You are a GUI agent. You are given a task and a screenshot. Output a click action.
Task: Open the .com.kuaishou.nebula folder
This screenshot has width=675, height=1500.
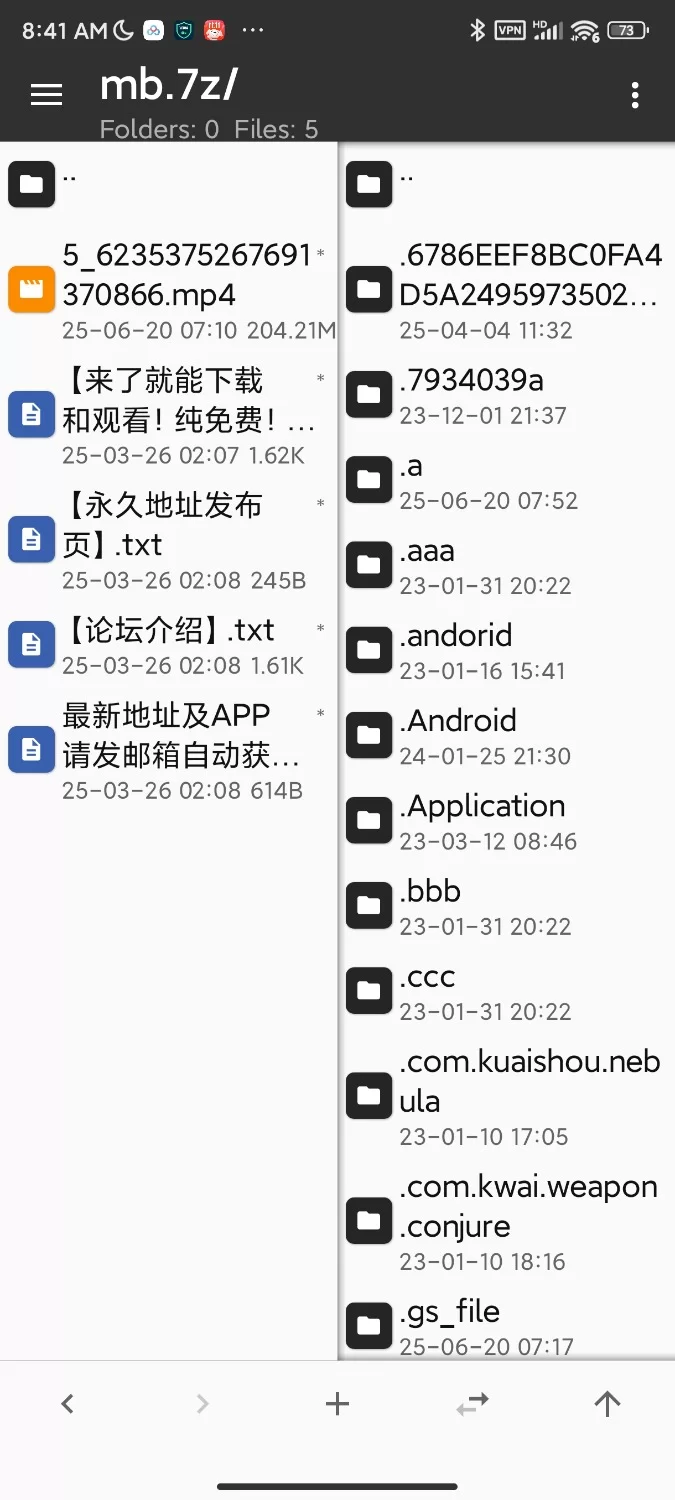click(x=507, y=1096)
